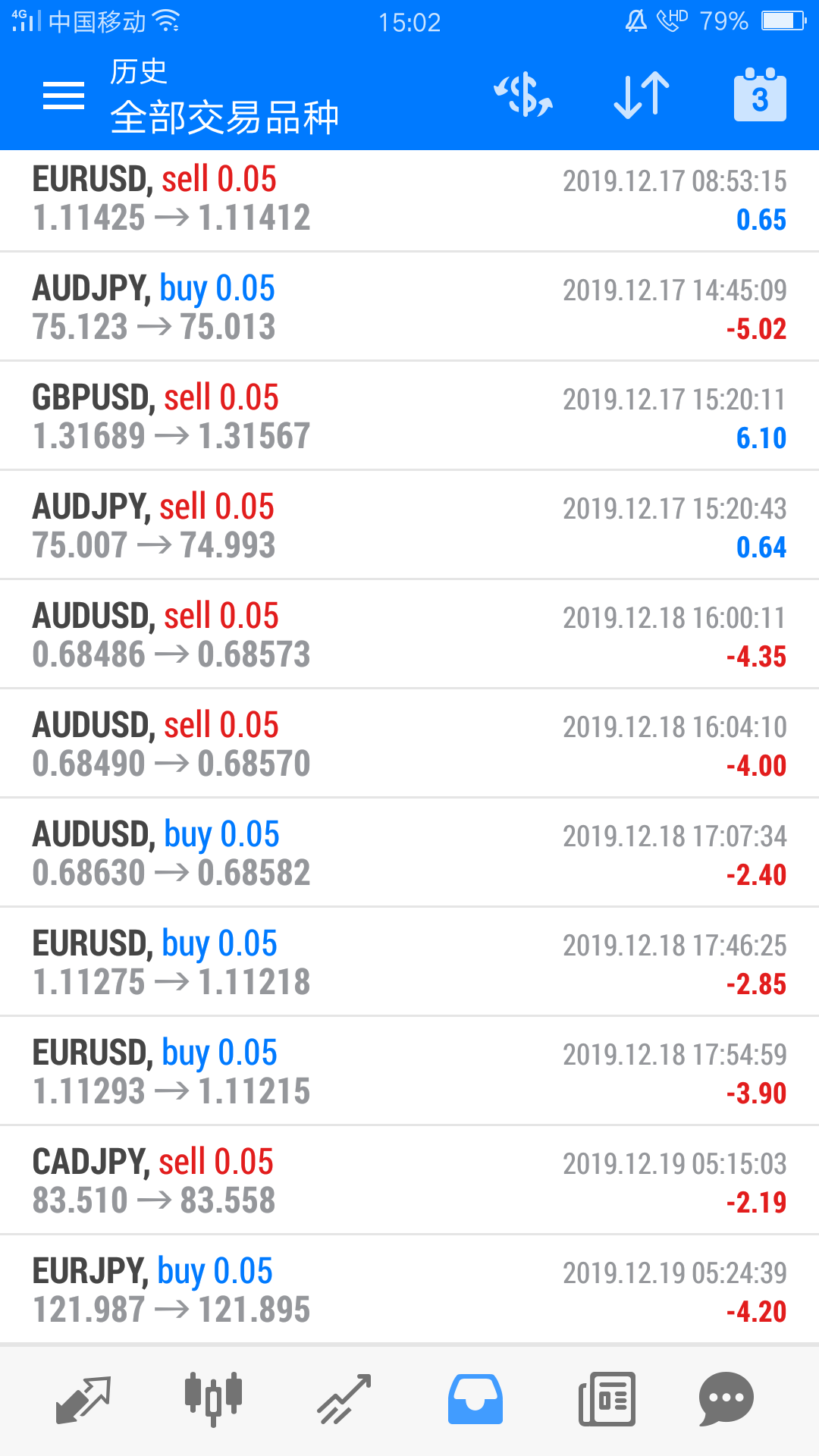The width and height of the screenshot is (819, 1456).
Task: Open the CADJPY sell trade details
Action: point(409,1181)
